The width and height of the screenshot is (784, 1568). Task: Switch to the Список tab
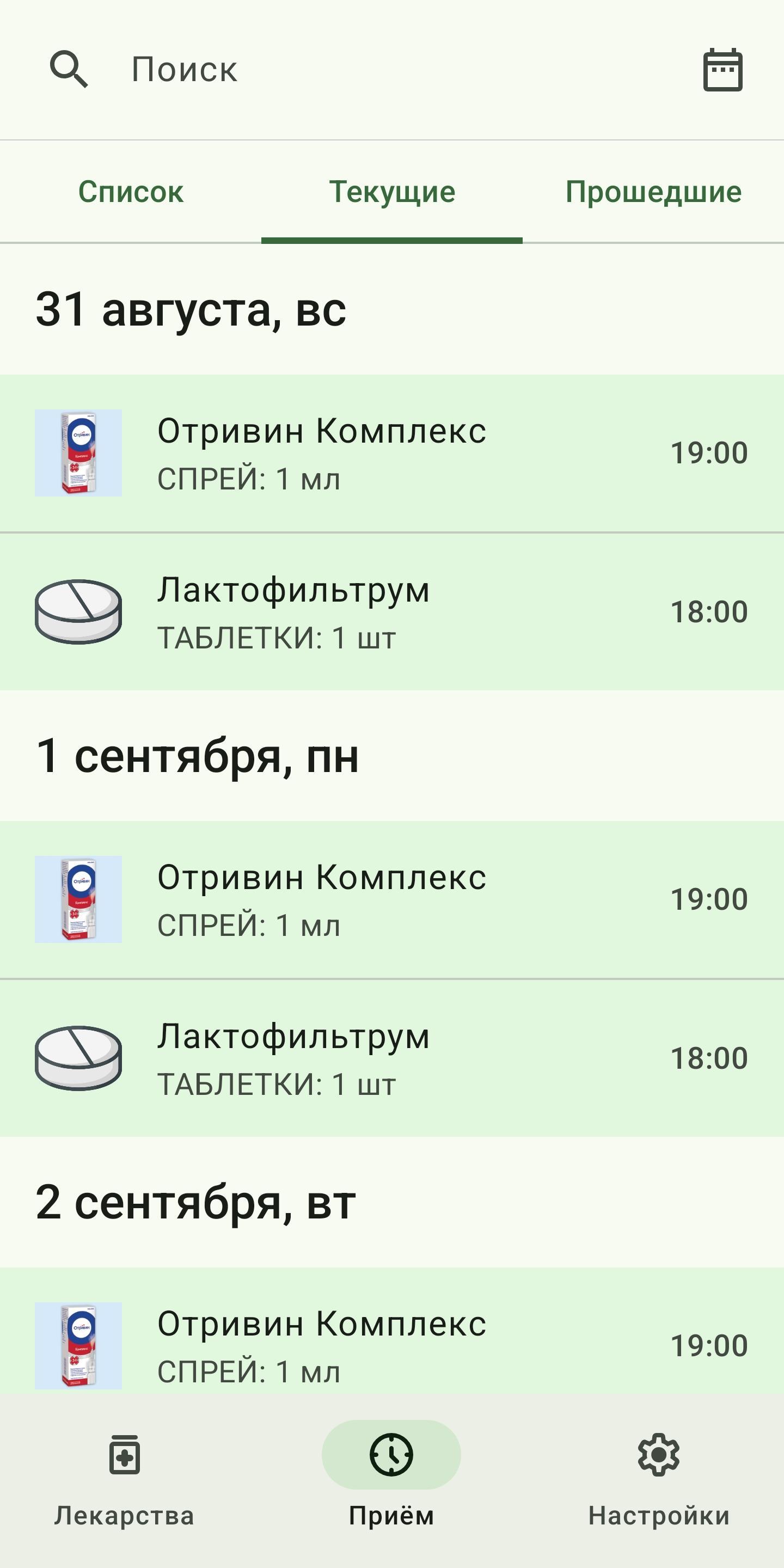coord(130,192)
